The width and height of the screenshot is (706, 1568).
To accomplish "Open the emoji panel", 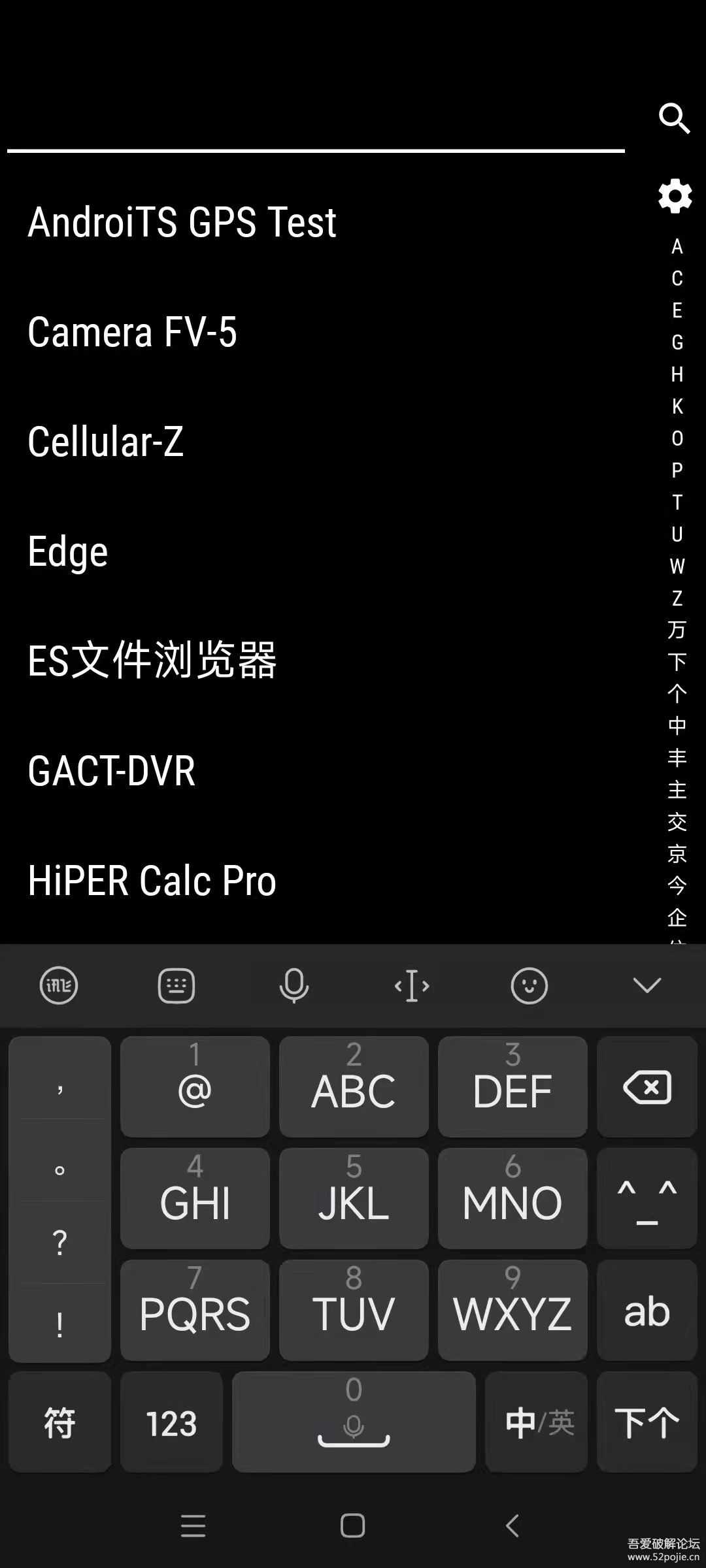I will (529, 985).
